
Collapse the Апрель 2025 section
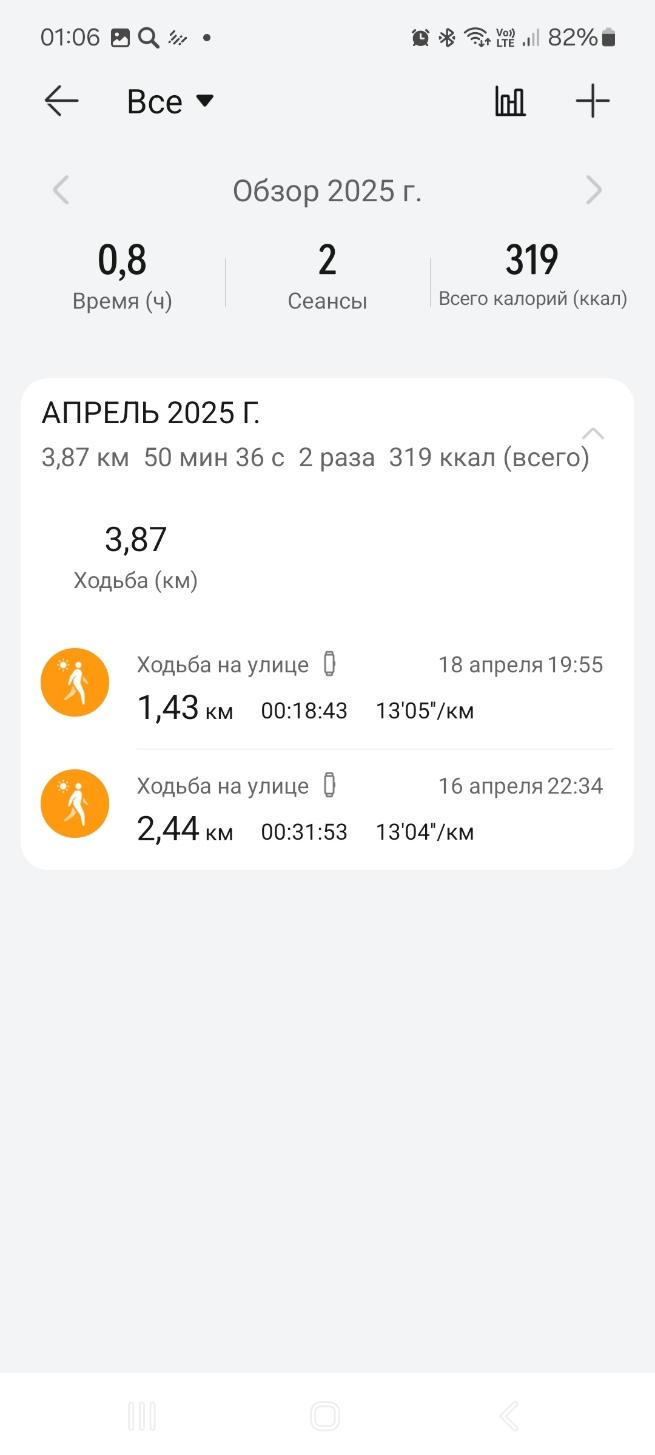pyautogui.click(x=593, y=433)
